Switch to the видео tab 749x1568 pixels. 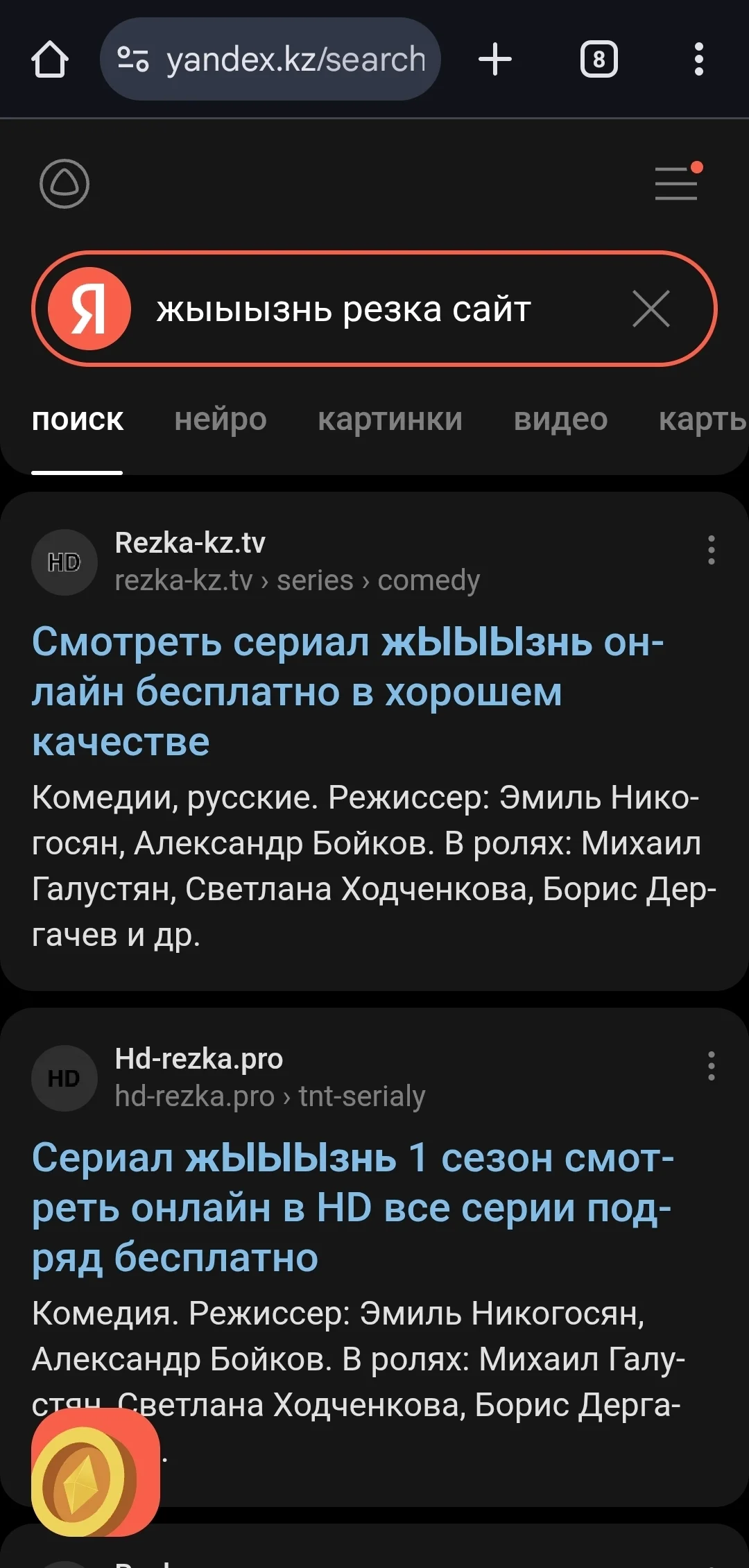click(562, 420)
